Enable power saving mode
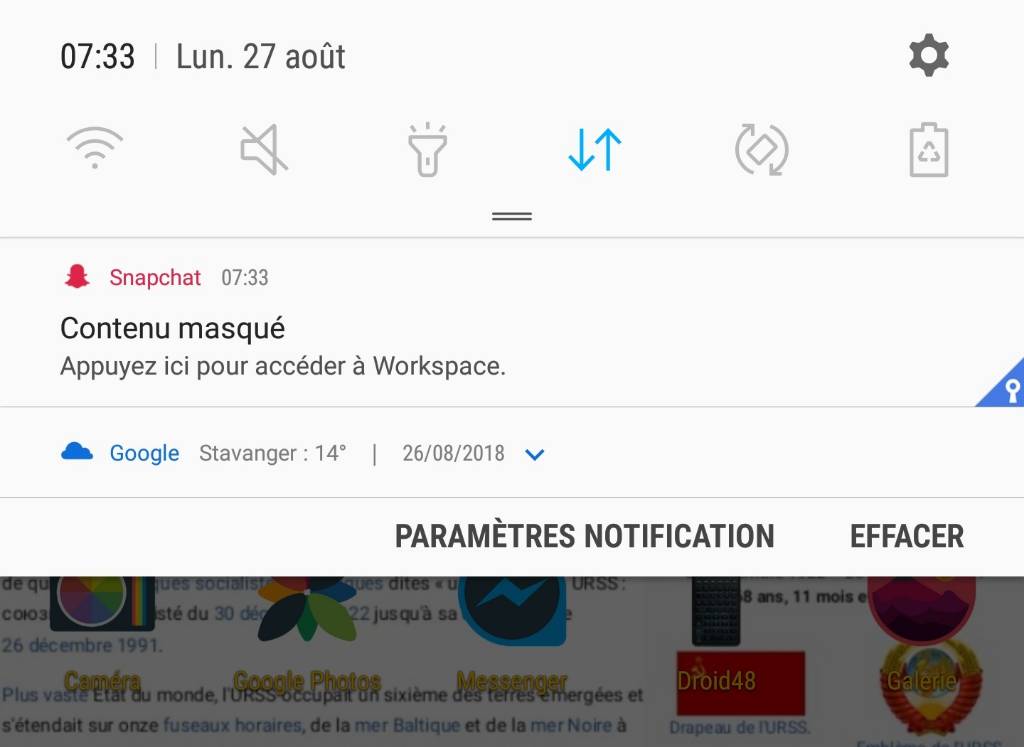Image resolution: width=1024 pixels, height=747 pixels. click(928, 150)
